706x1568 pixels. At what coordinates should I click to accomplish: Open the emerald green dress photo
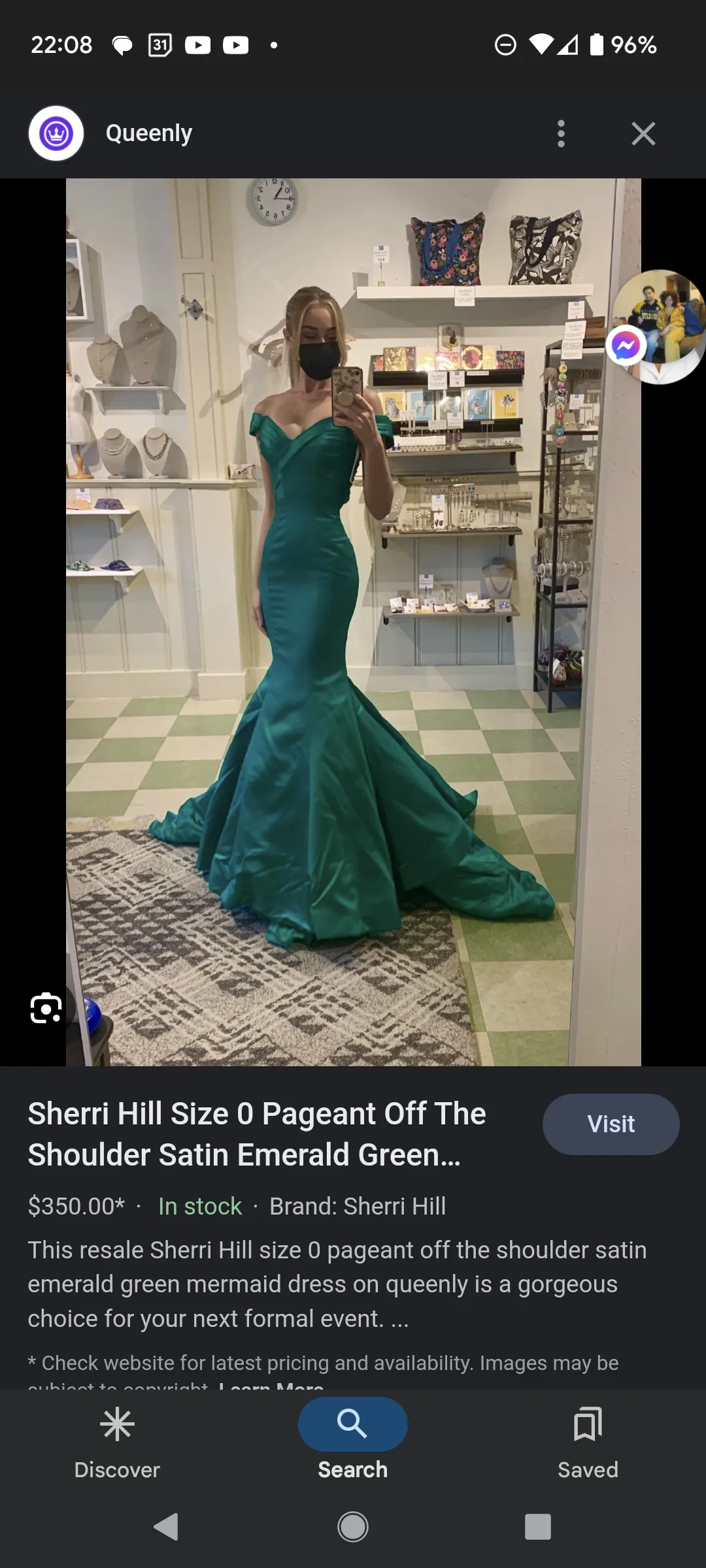[x=353, y=621]
